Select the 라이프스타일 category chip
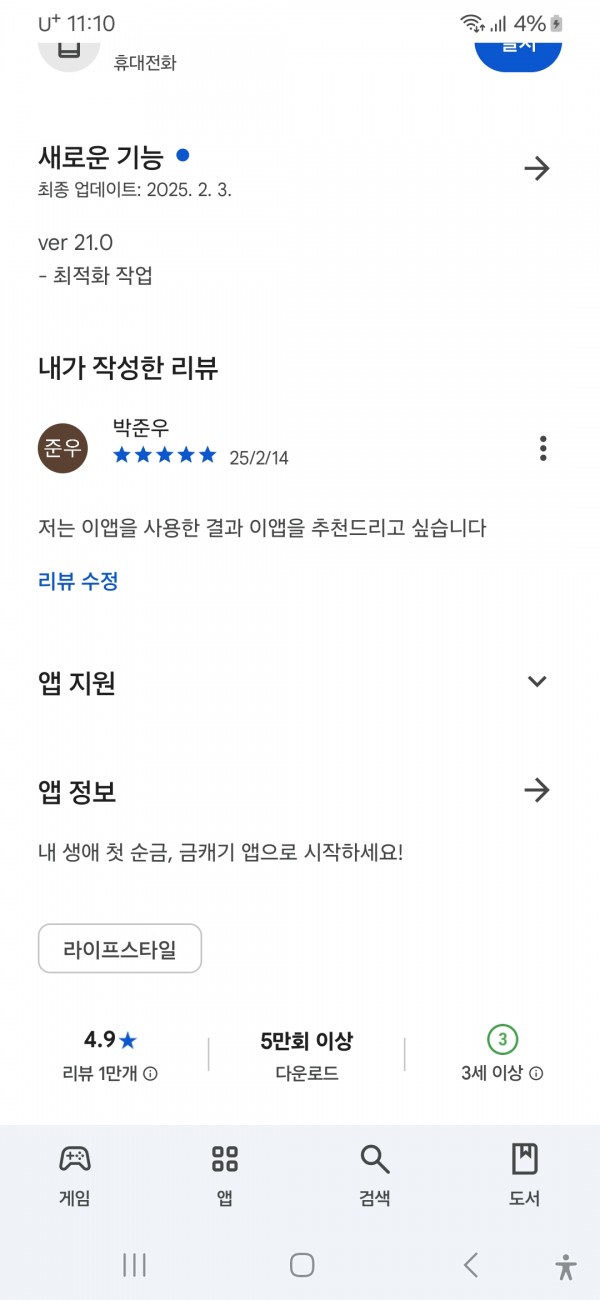The height and width of the screenshot is (1300, 600). click(120, 949)
